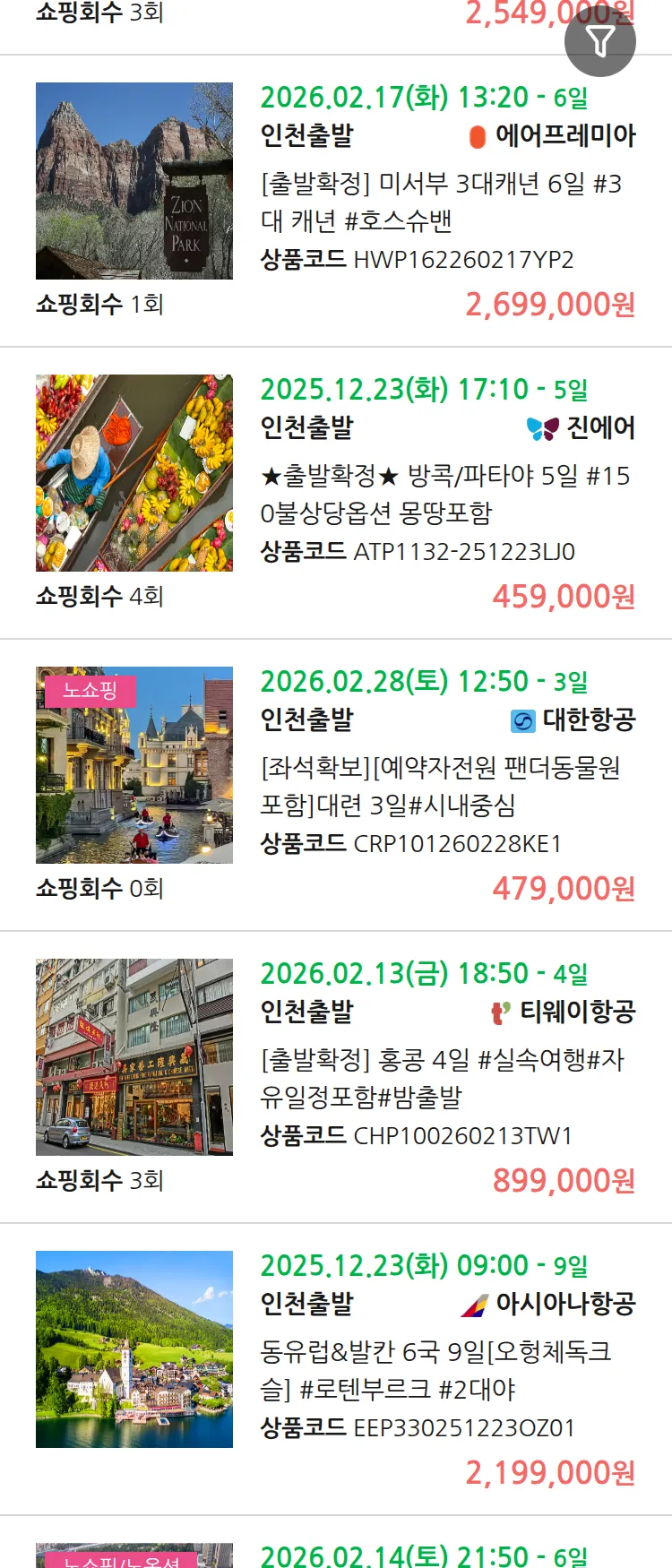View the 방콕/파타야 5일 package
This screenshot has width=672, height=1568.
coord(444,494)
